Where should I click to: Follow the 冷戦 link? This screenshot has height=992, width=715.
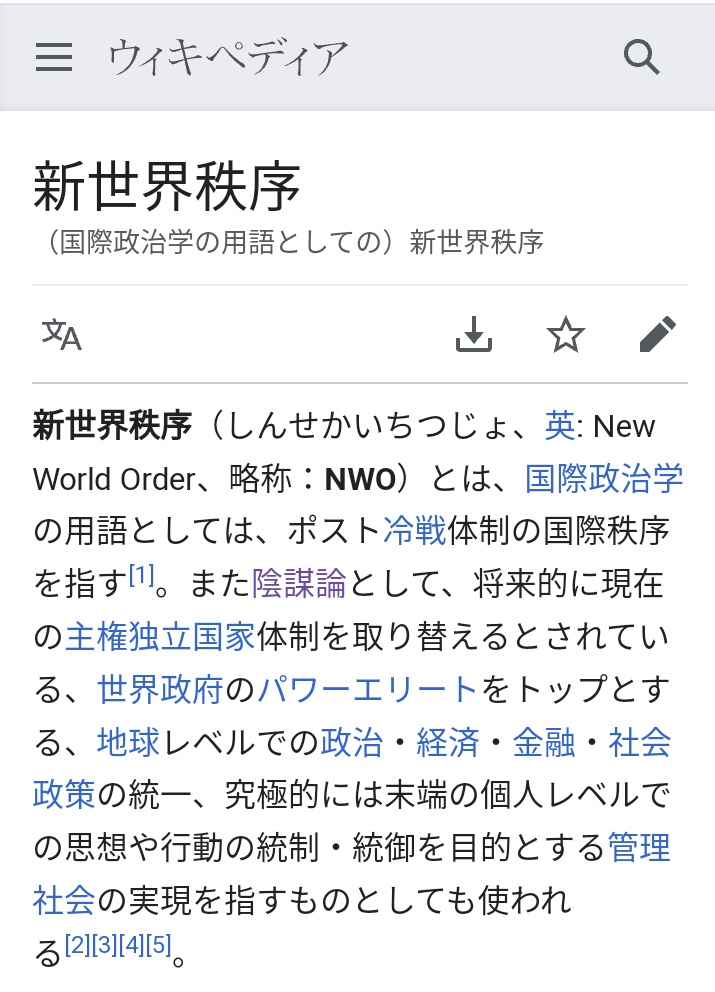414,531
